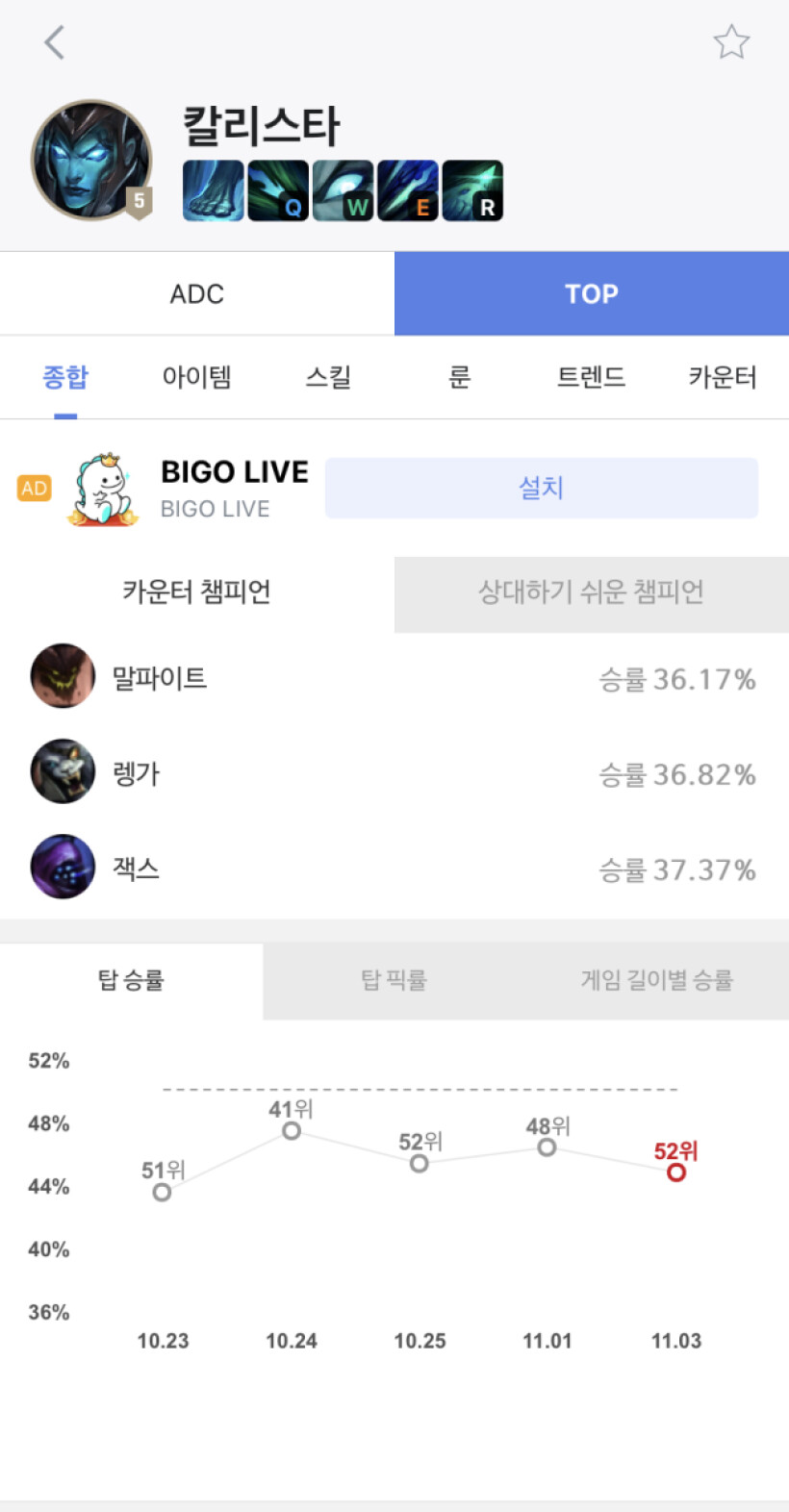Show the 탑 픽률 chart

pos(394,981)
